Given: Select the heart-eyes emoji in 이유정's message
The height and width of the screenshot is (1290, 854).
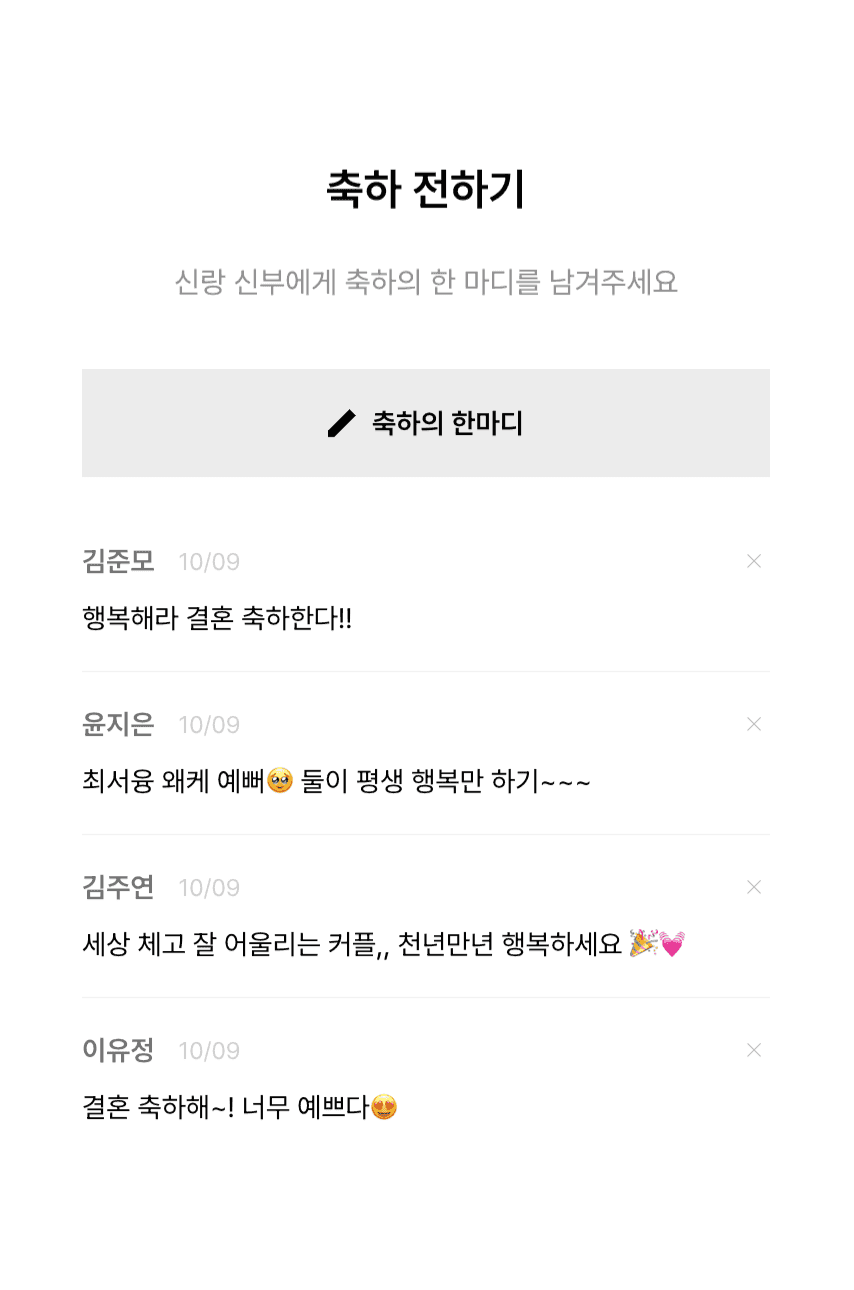Looking at the screenshot, I should click(385, 1106).
